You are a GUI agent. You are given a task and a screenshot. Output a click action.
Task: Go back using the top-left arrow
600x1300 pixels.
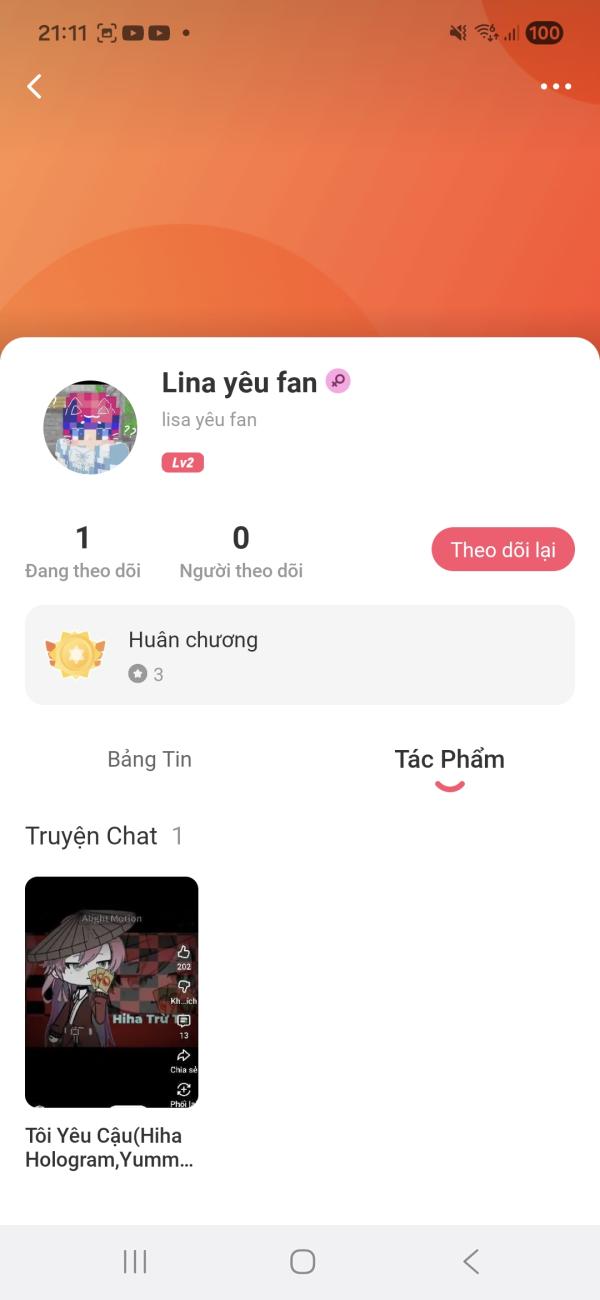coord(35,87)
